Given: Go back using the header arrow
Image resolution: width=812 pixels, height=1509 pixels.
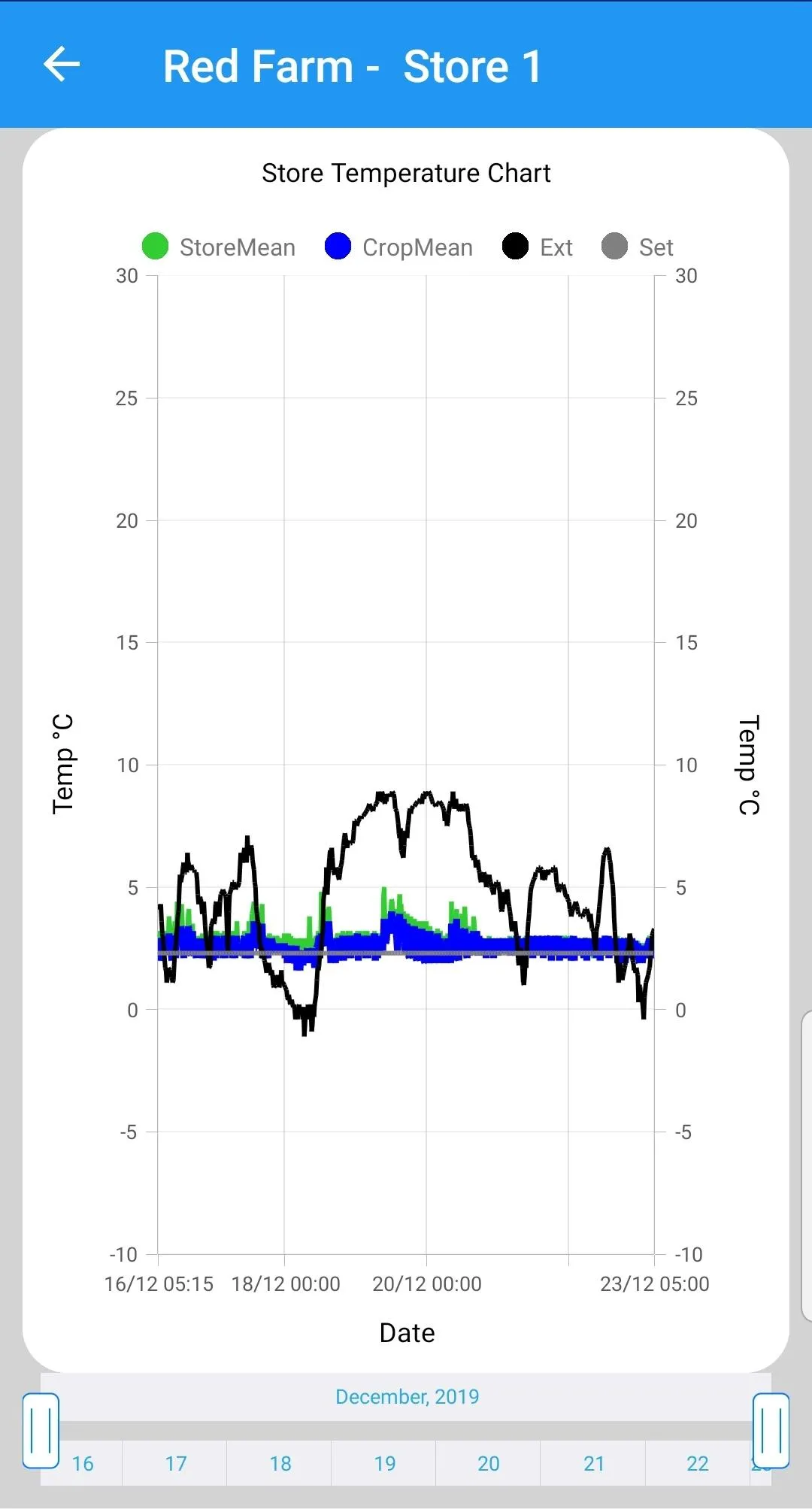Looking at the screenshot, I should tap(62, 64).
